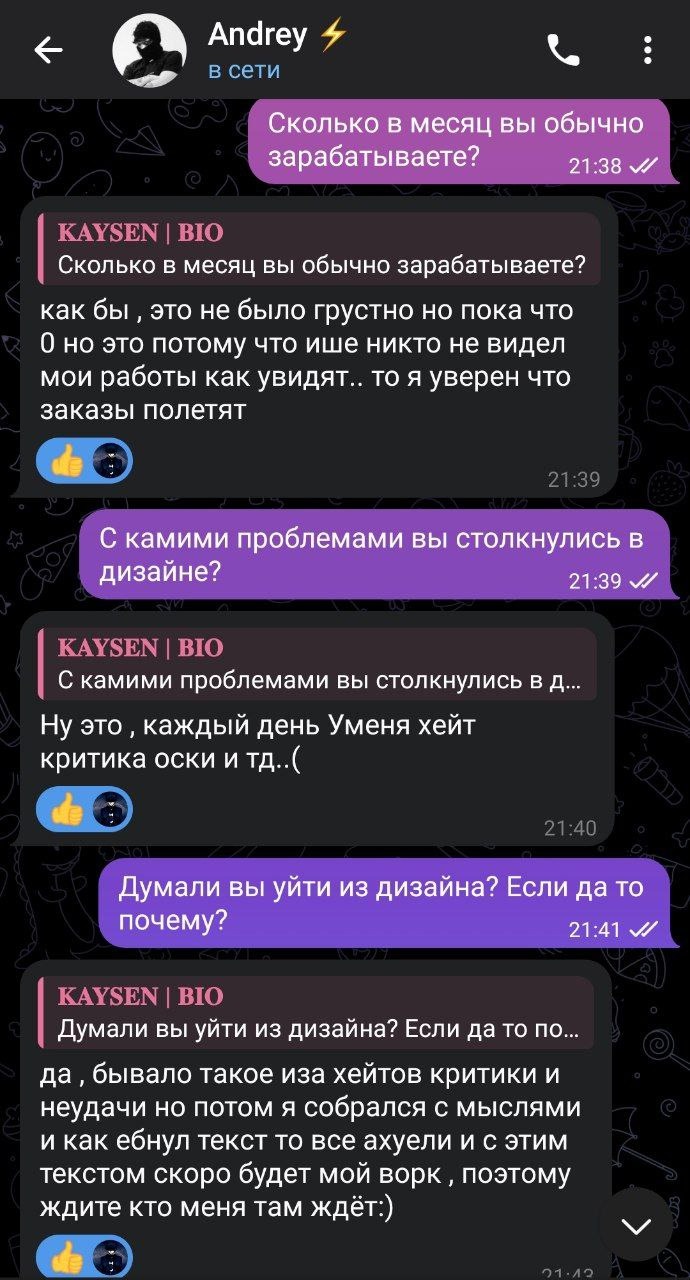The width and height of the screenshot is (690, 1280).
Task: Open quoted reply about monthly earnings
Action: 320,249
